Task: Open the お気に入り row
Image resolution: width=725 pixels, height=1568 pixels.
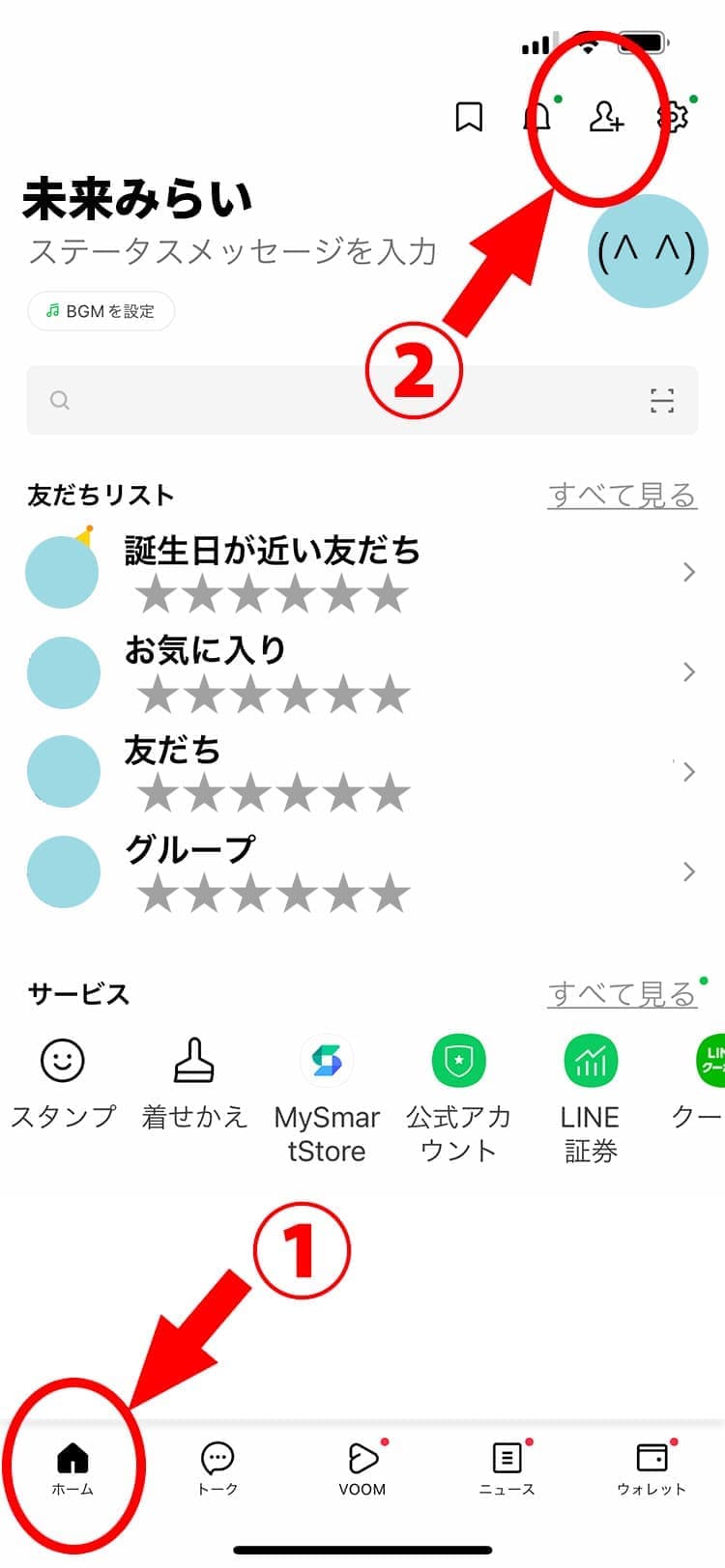Action: click(362, 672)
